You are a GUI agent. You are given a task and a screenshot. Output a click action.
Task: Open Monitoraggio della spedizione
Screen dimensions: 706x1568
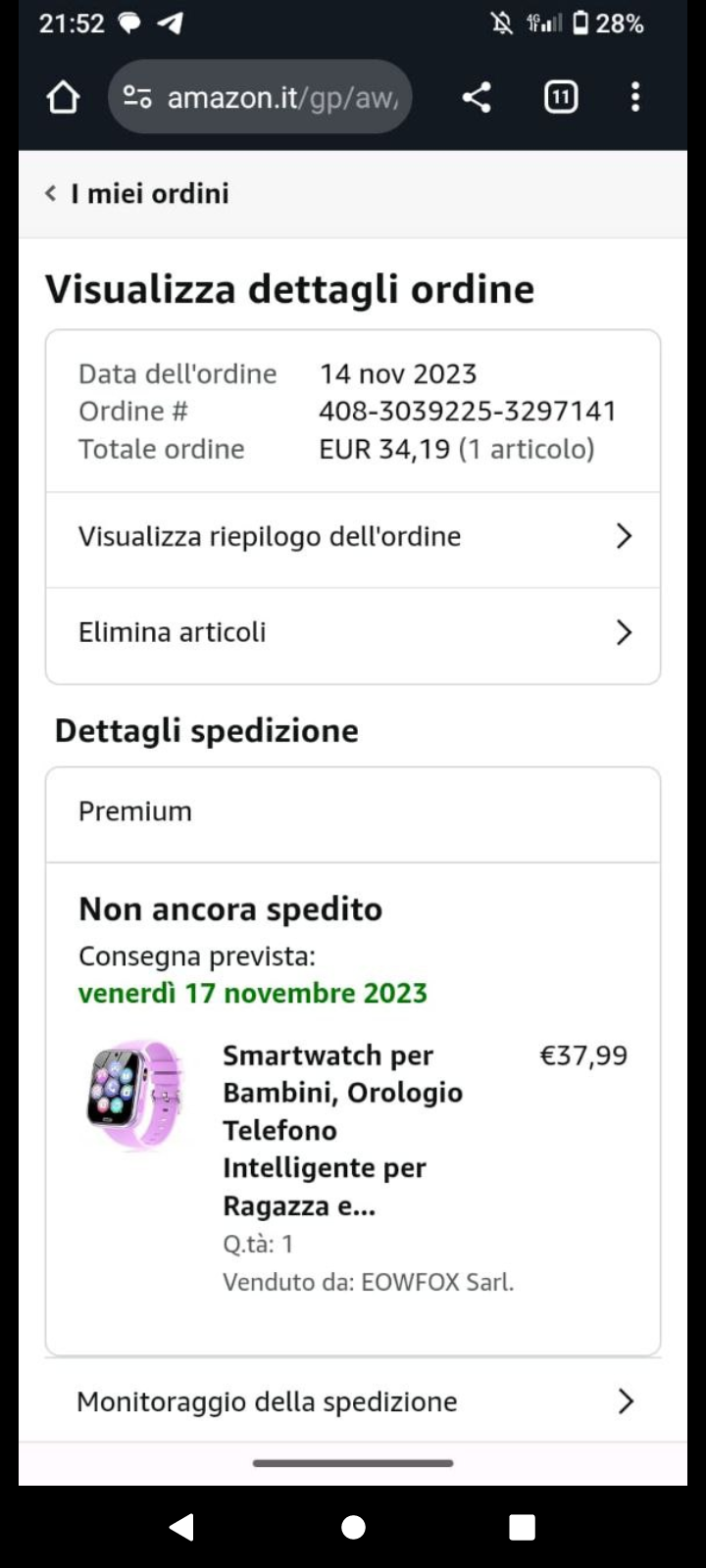353,1401
